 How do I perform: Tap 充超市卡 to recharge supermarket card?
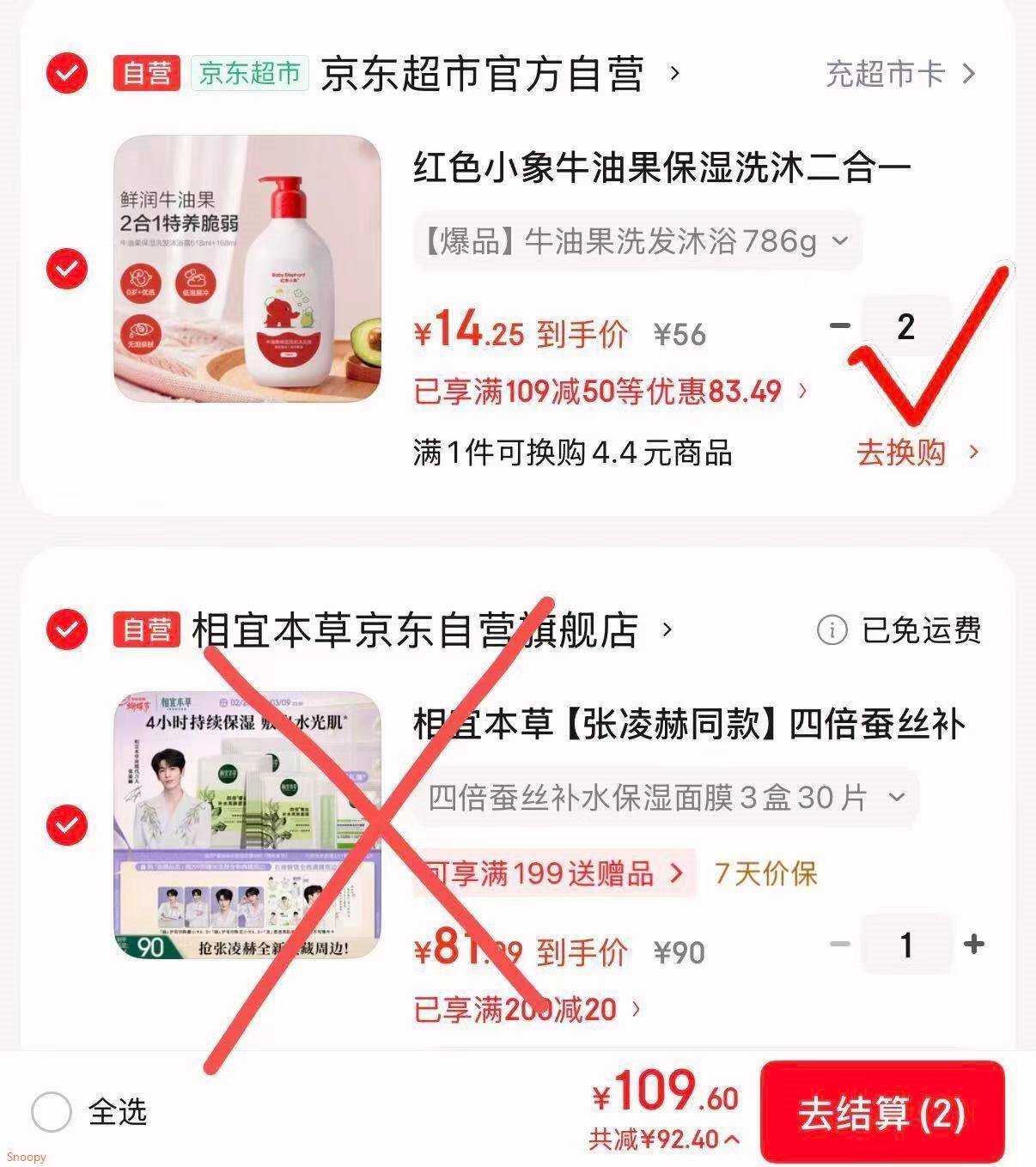[x=900, y=74]
